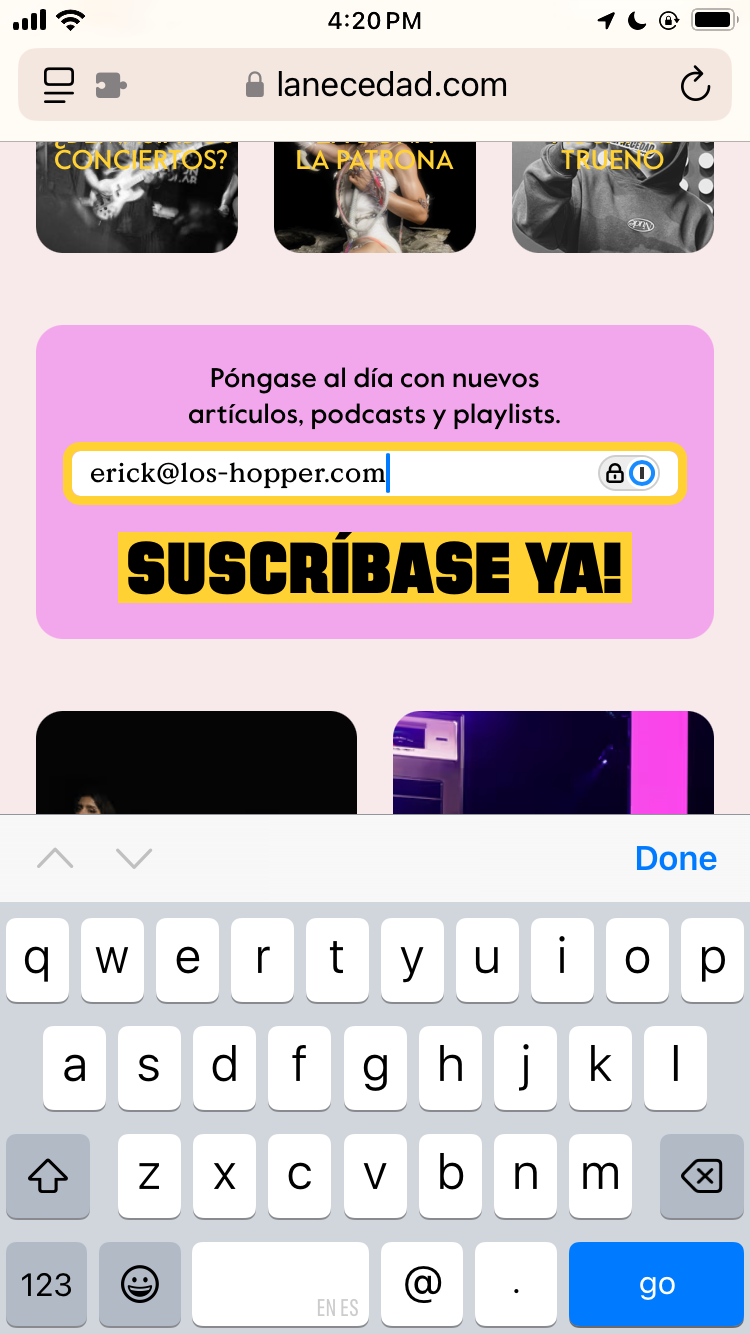Focus the email subscription field
This screenshot has width=750, height=1334.
coord(330,473)
